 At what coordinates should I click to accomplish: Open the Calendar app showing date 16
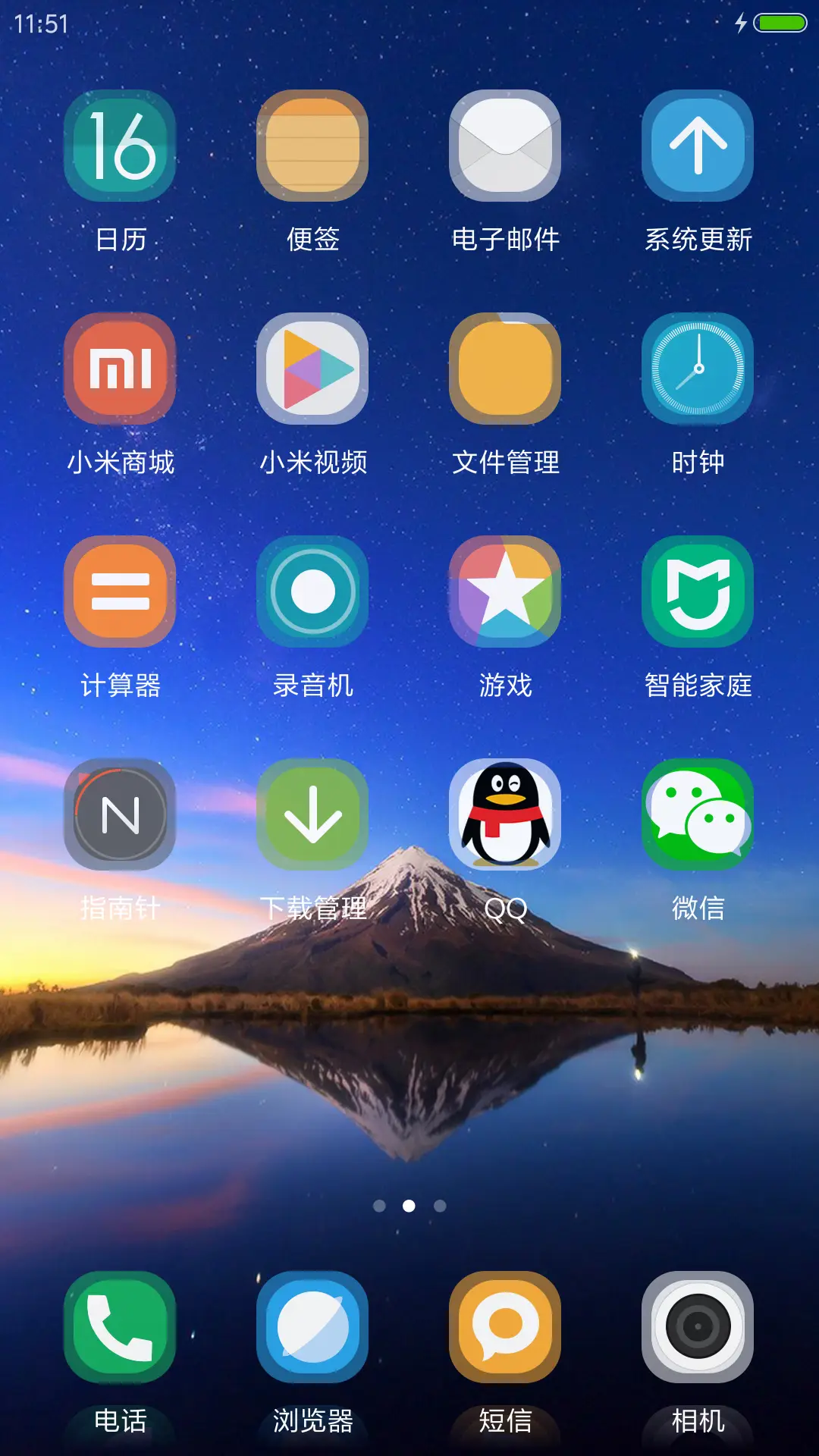point(120,146)
